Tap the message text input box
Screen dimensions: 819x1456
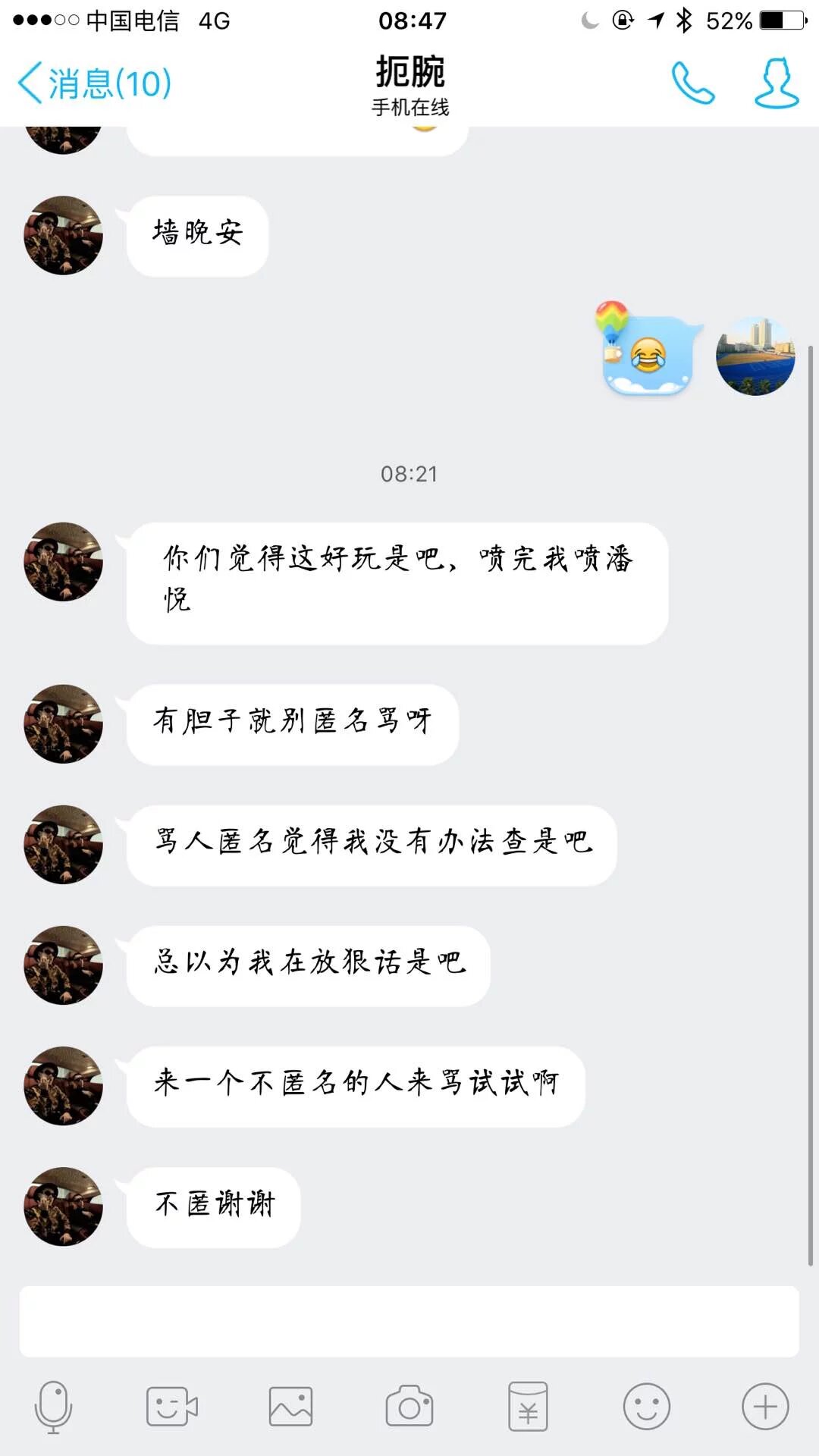pos(409,1321)
